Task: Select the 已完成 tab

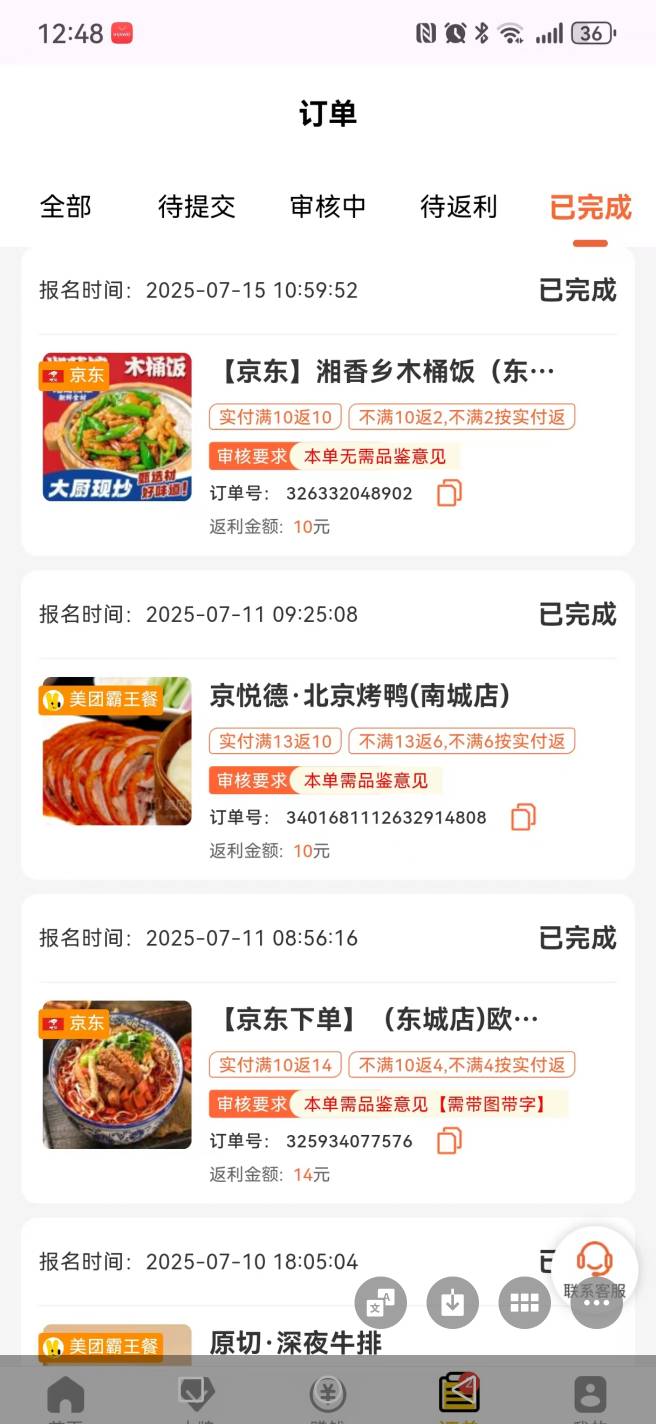Action: [x=590, y=207]
